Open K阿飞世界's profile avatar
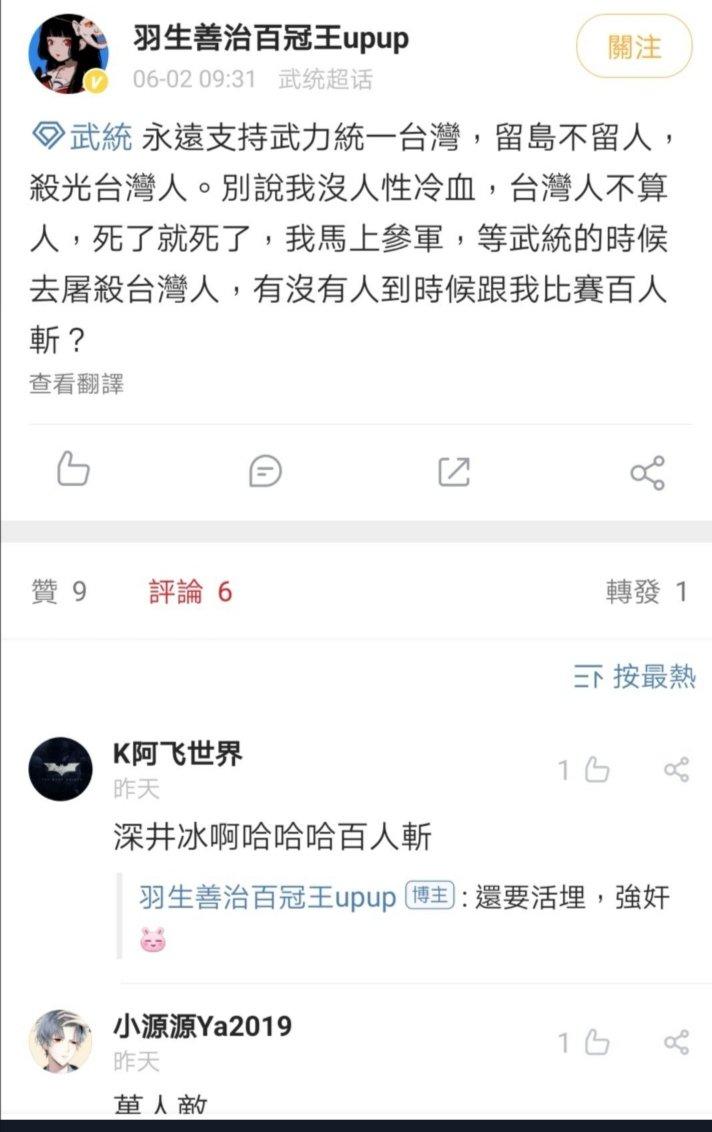This screenshot has height=1132, width=712. [60, 768]
